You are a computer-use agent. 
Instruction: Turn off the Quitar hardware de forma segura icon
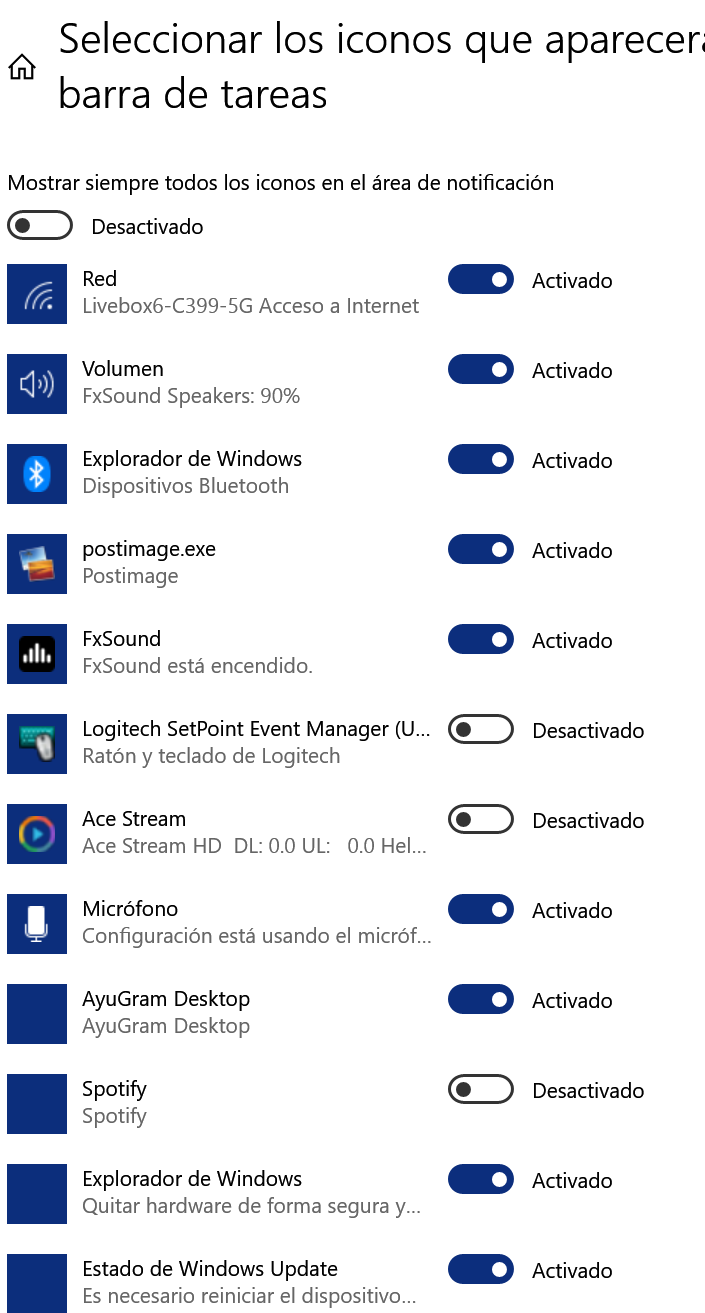click(481, 1180)
